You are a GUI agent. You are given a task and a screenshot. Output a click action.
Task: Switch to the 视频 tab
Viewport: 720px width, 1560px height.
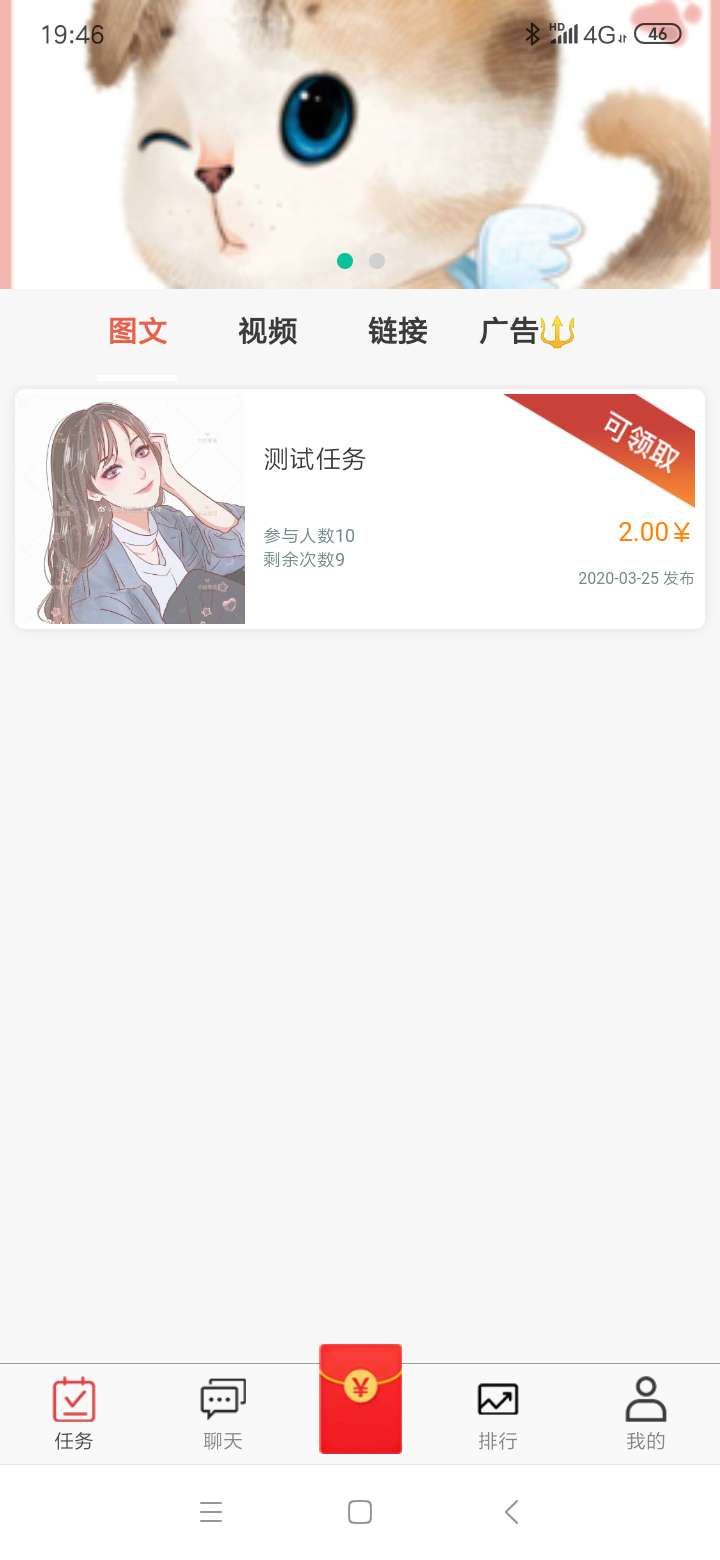point(267,331)
